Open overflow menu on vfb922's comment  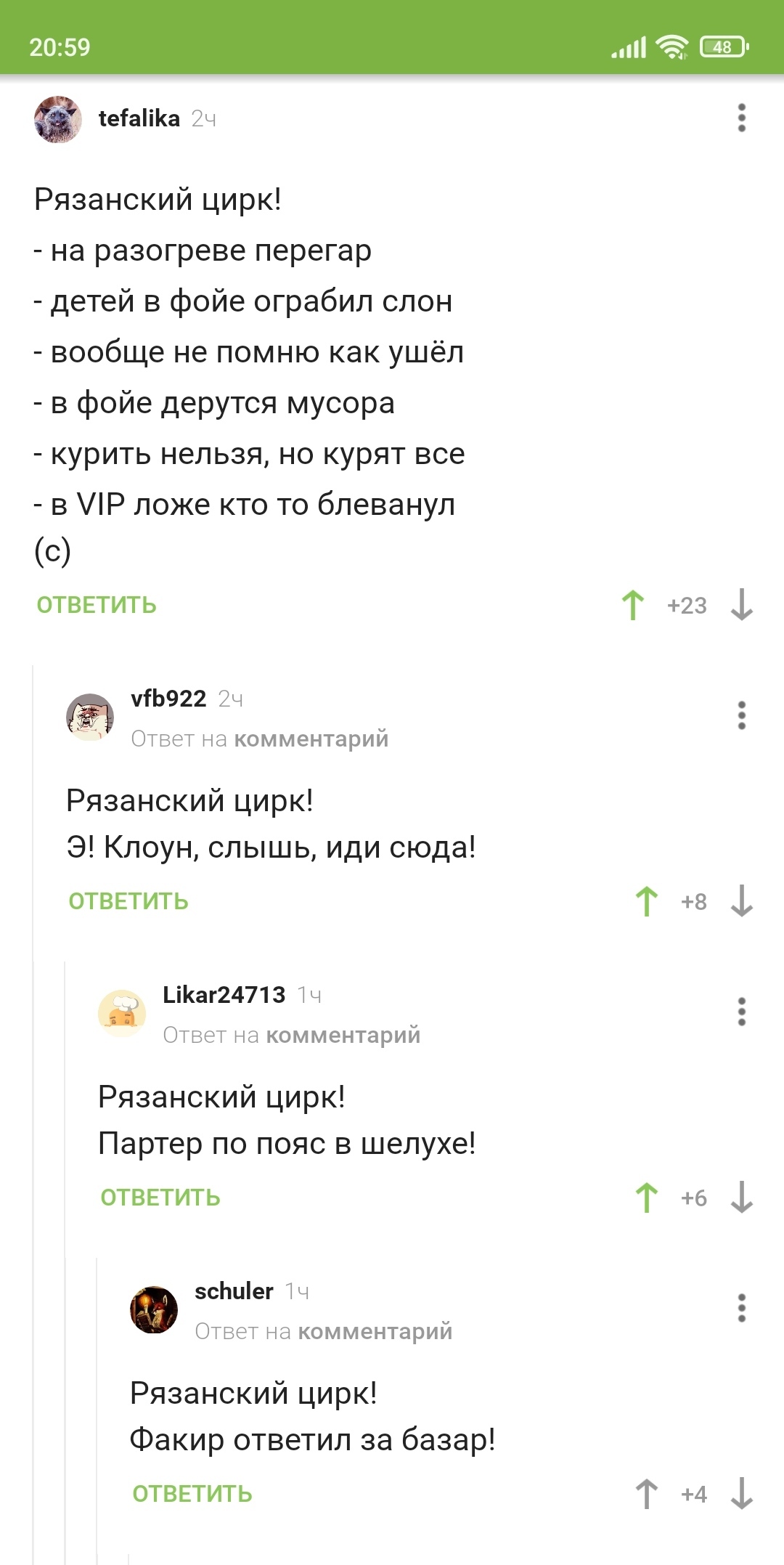tap(741, 715)
